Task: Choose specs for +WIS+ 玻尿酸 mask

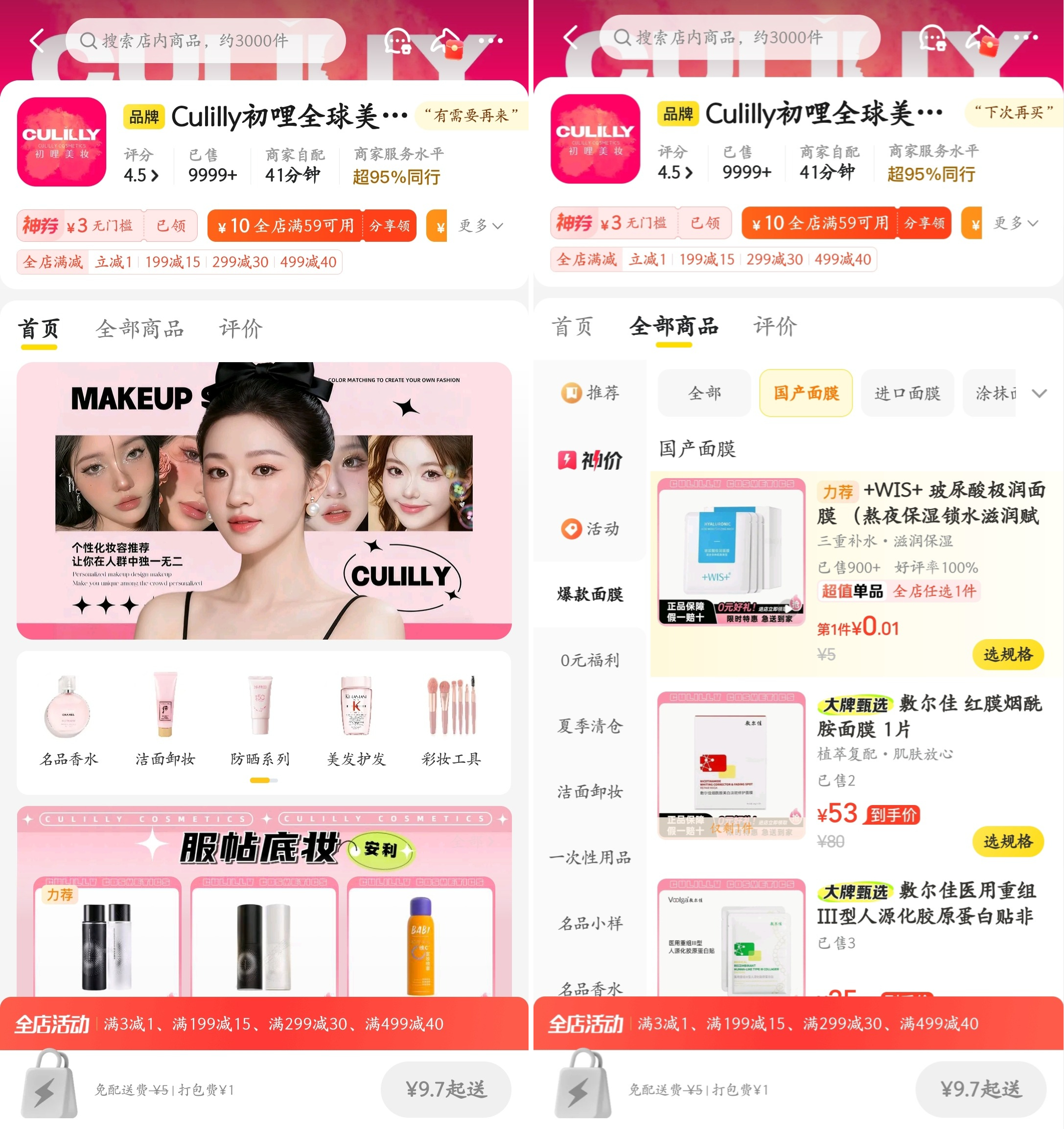Action: tap(1007, 654)
